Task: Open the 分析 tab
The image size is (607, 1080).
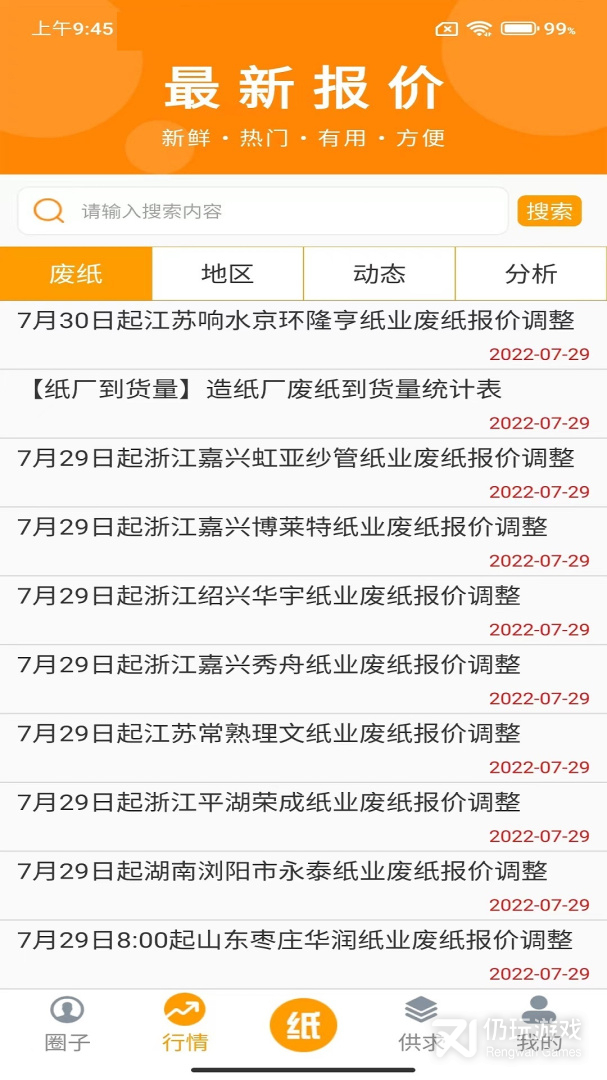Action: pos(531,274)
